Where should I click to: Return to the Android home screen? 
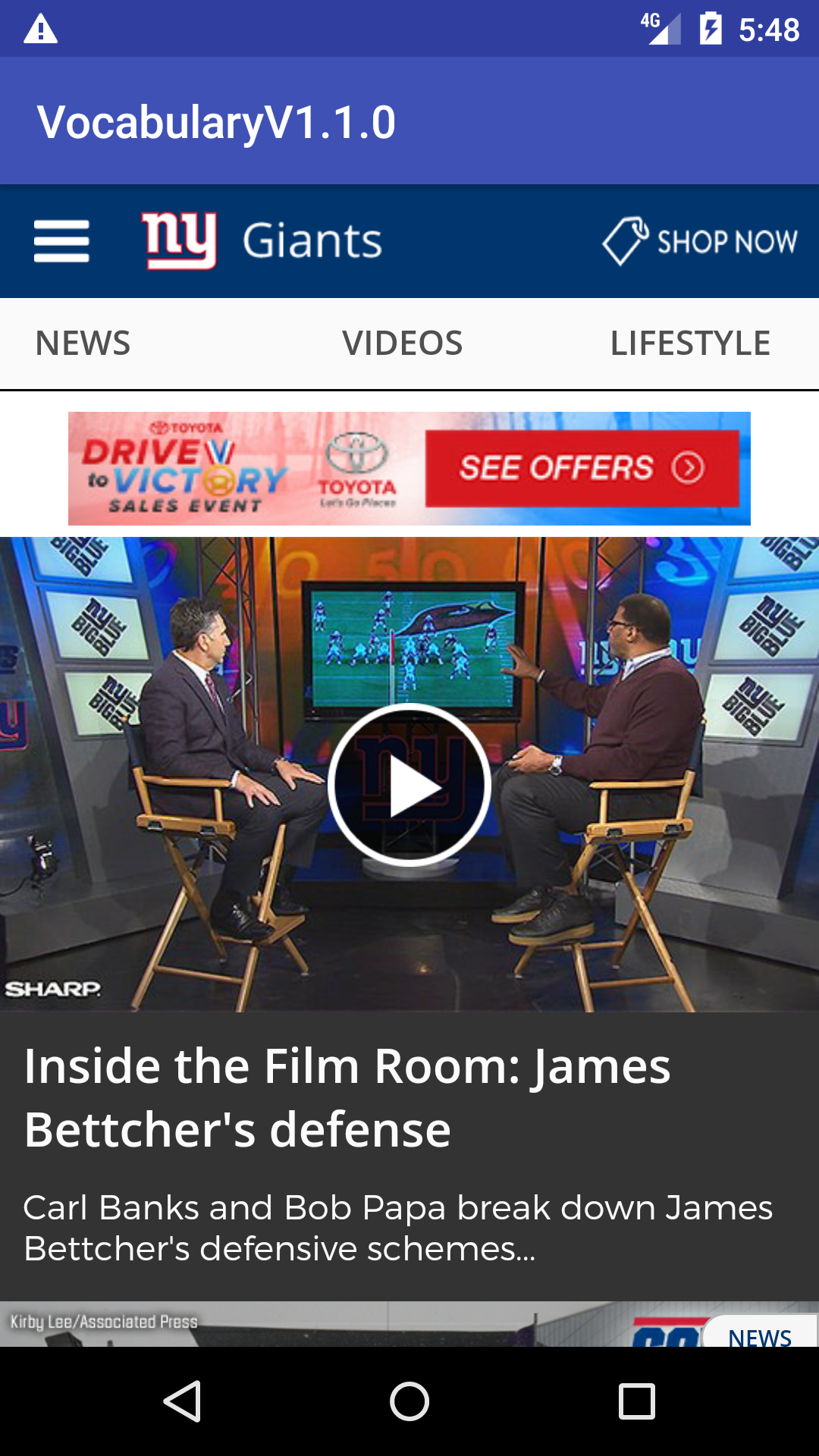[x=409, y=1401]
